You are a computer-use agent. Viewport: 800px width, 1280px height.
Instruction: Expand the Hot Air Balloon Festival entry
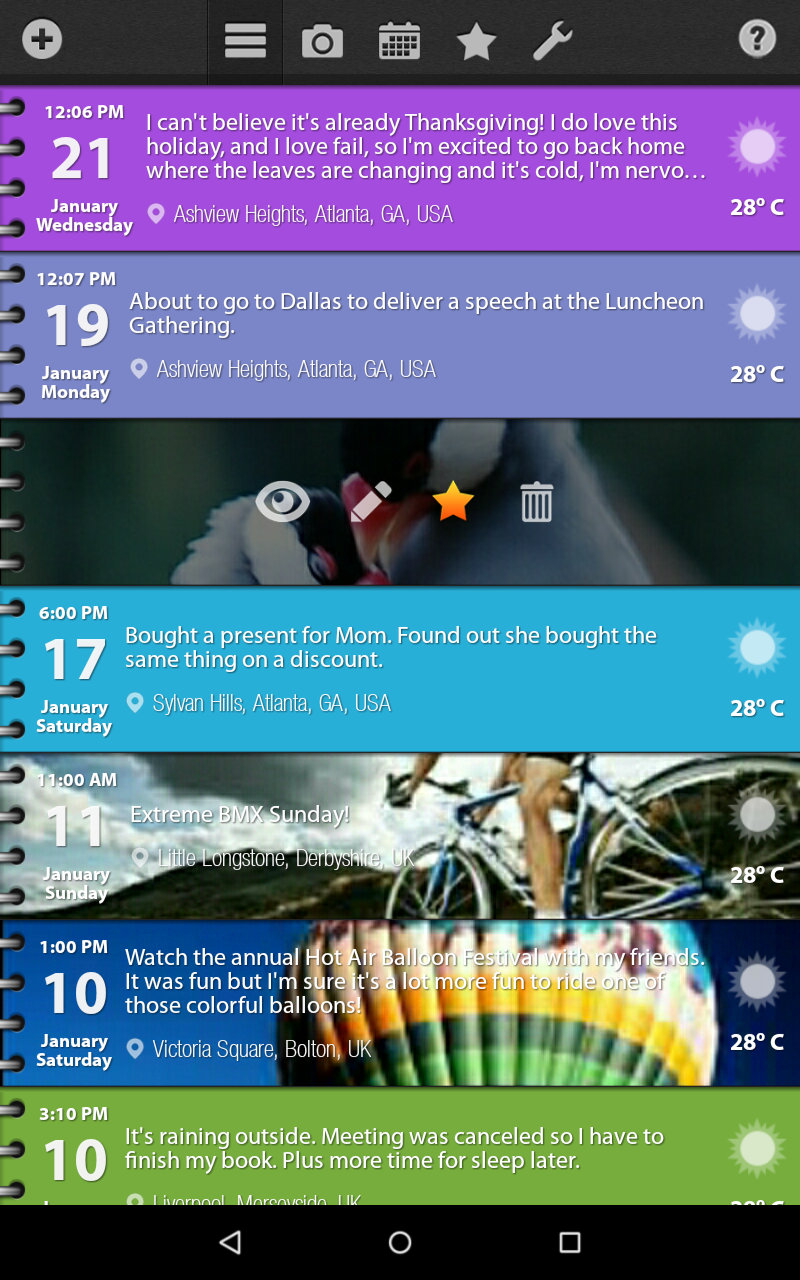(400, 1000)
